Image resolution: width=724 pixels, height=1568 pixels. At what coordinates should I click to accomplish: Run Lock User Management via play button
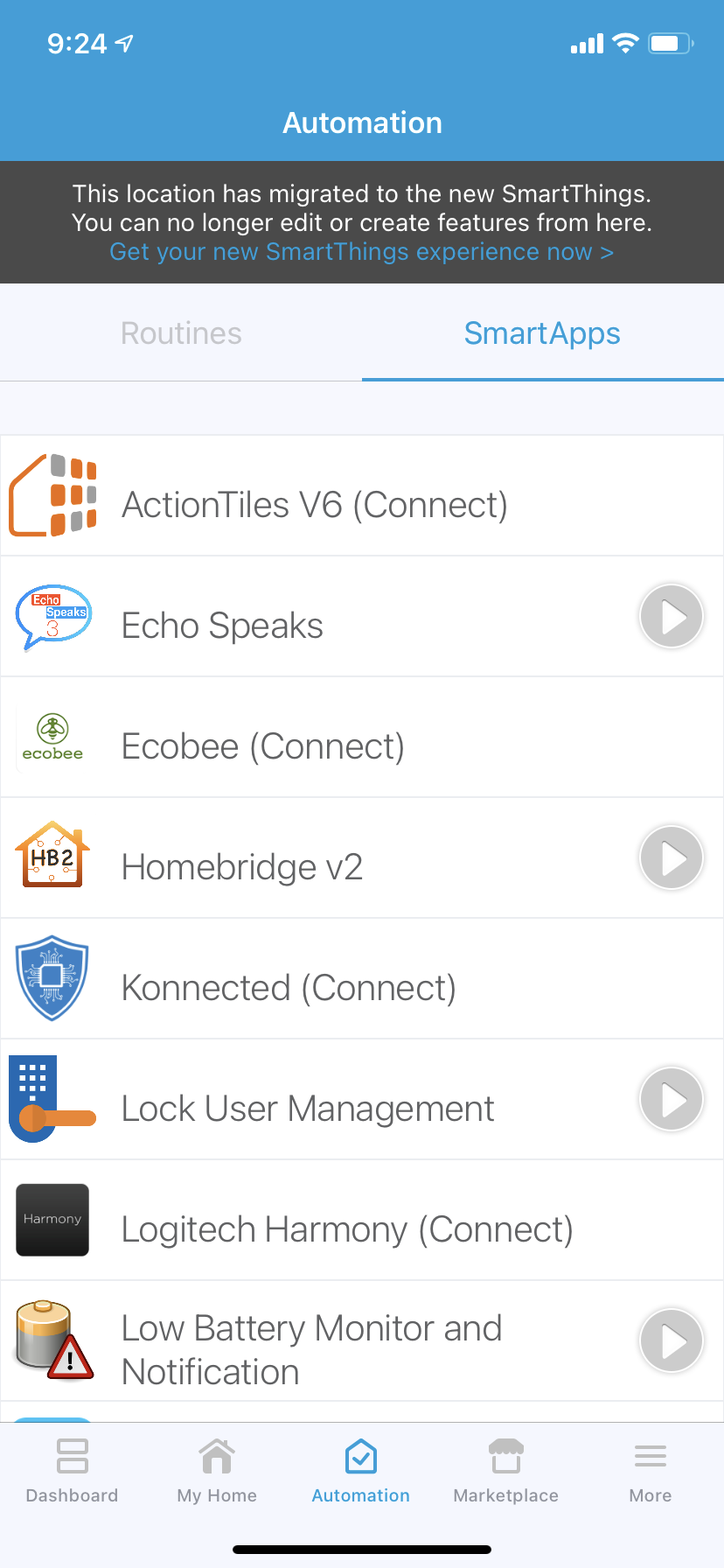[672, 1100]
